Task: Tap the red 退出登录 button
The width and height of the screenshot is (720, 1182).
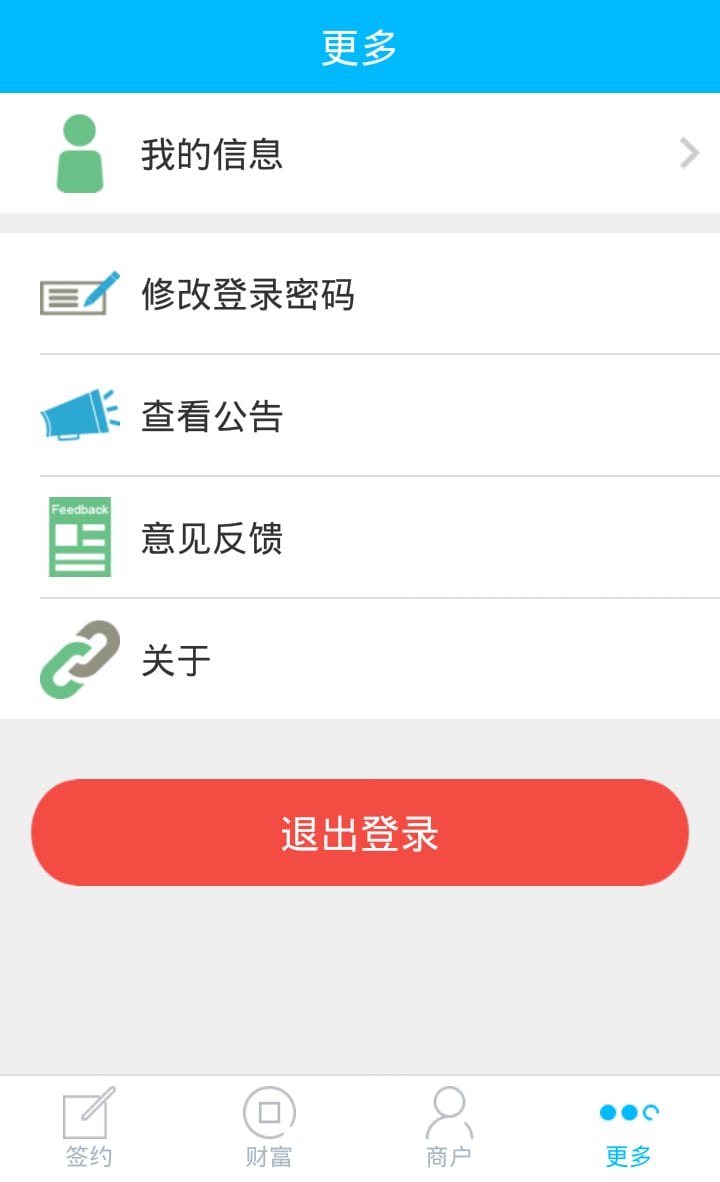Action: click(x=360, y=832)
